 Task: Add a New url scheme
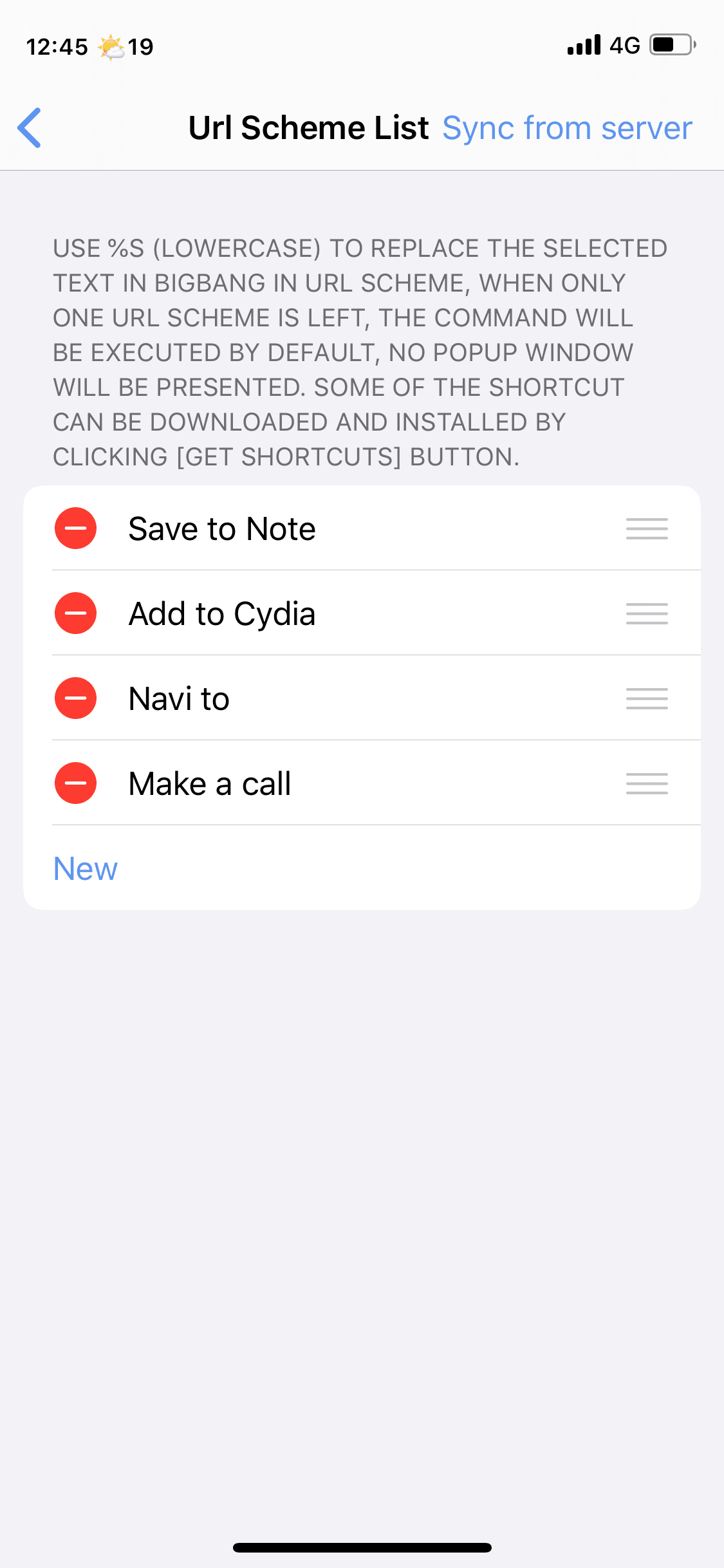pyautogui.click(x=86, y=868)
